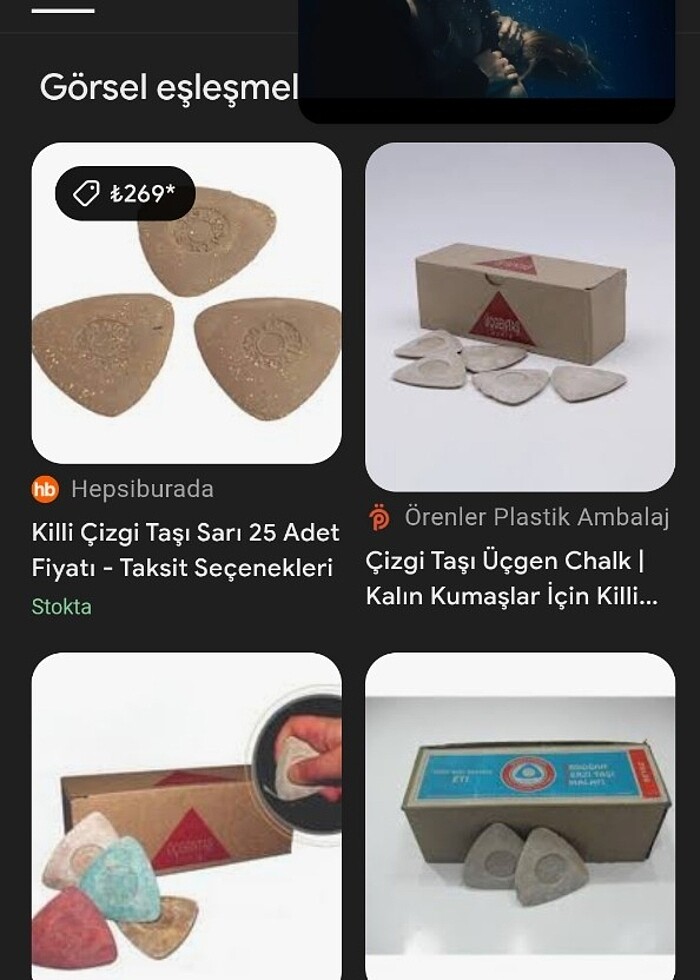Viewport: 700px width, 980px height.
Task: Open the result with the blue-labeled chalk box
Action: click(519, 815)
